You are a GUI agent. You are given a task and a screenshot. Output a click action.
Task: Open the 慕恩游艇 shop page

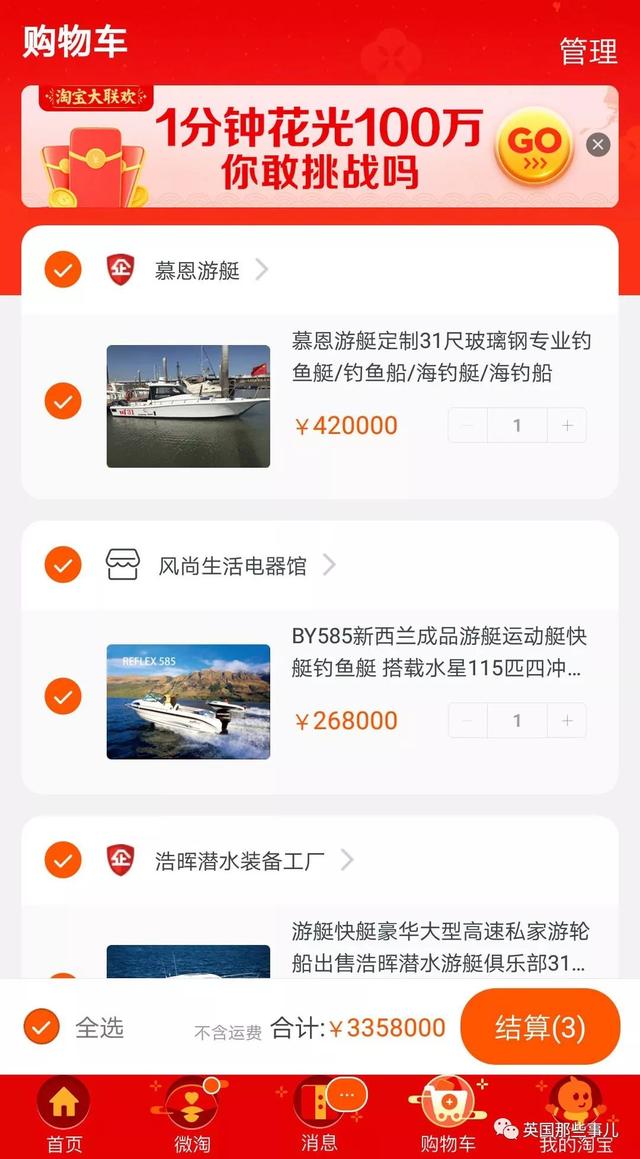198,270
